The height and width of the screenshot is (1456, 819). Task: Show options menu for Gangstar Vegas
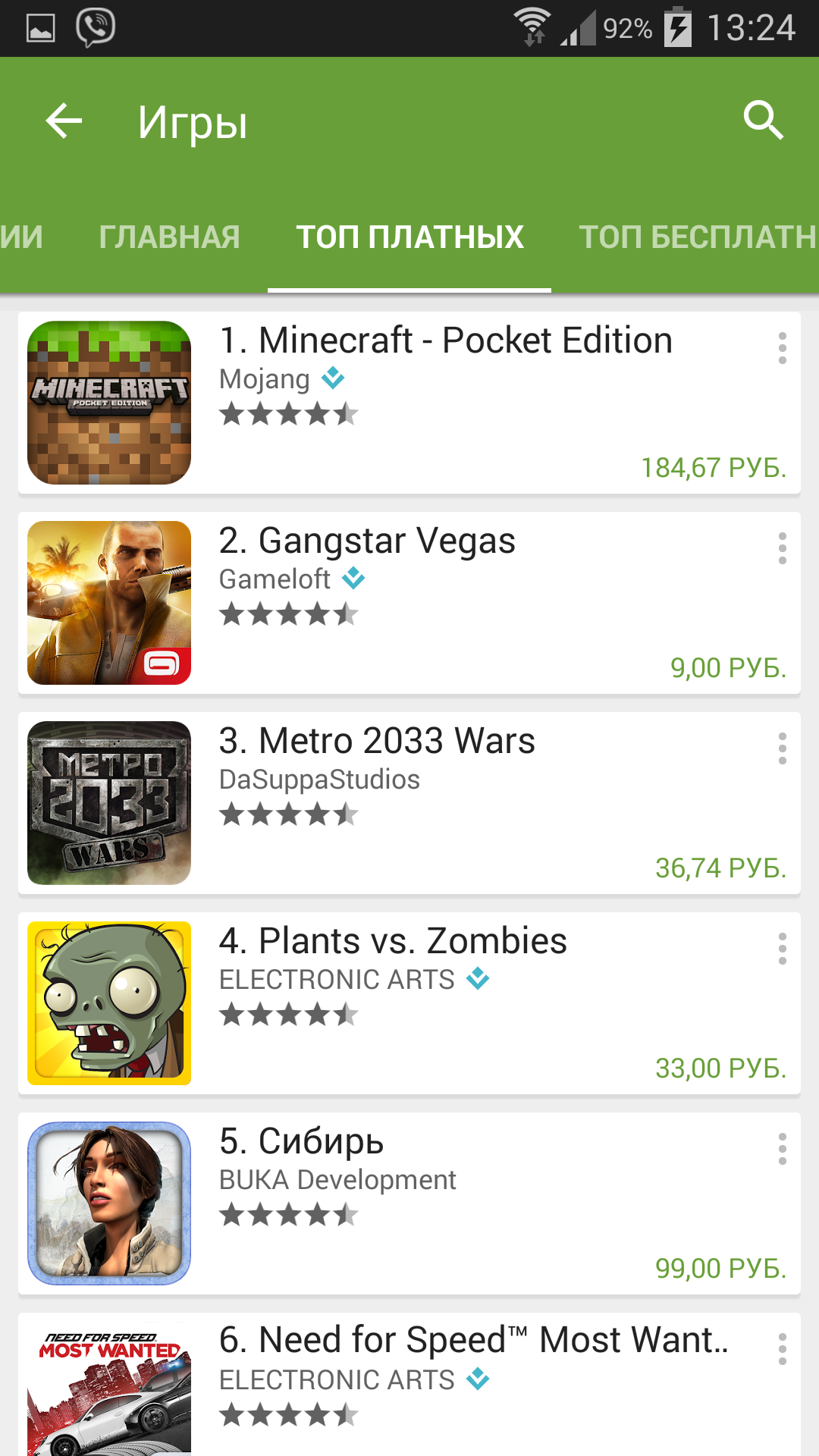click(x=782, y=548)
